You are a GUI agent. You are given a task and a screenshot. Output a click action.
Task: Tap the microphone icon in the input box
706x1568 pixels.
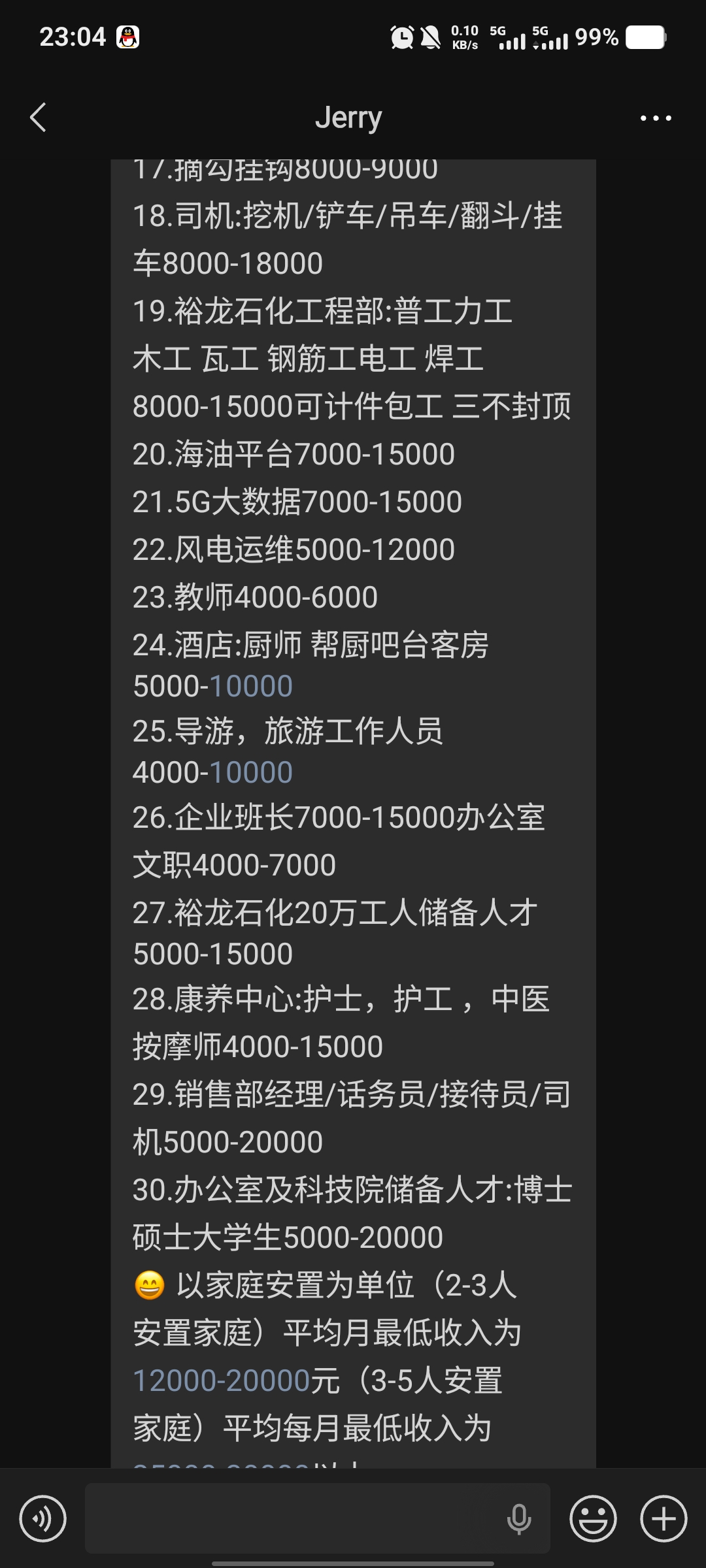pos(519,1519)
